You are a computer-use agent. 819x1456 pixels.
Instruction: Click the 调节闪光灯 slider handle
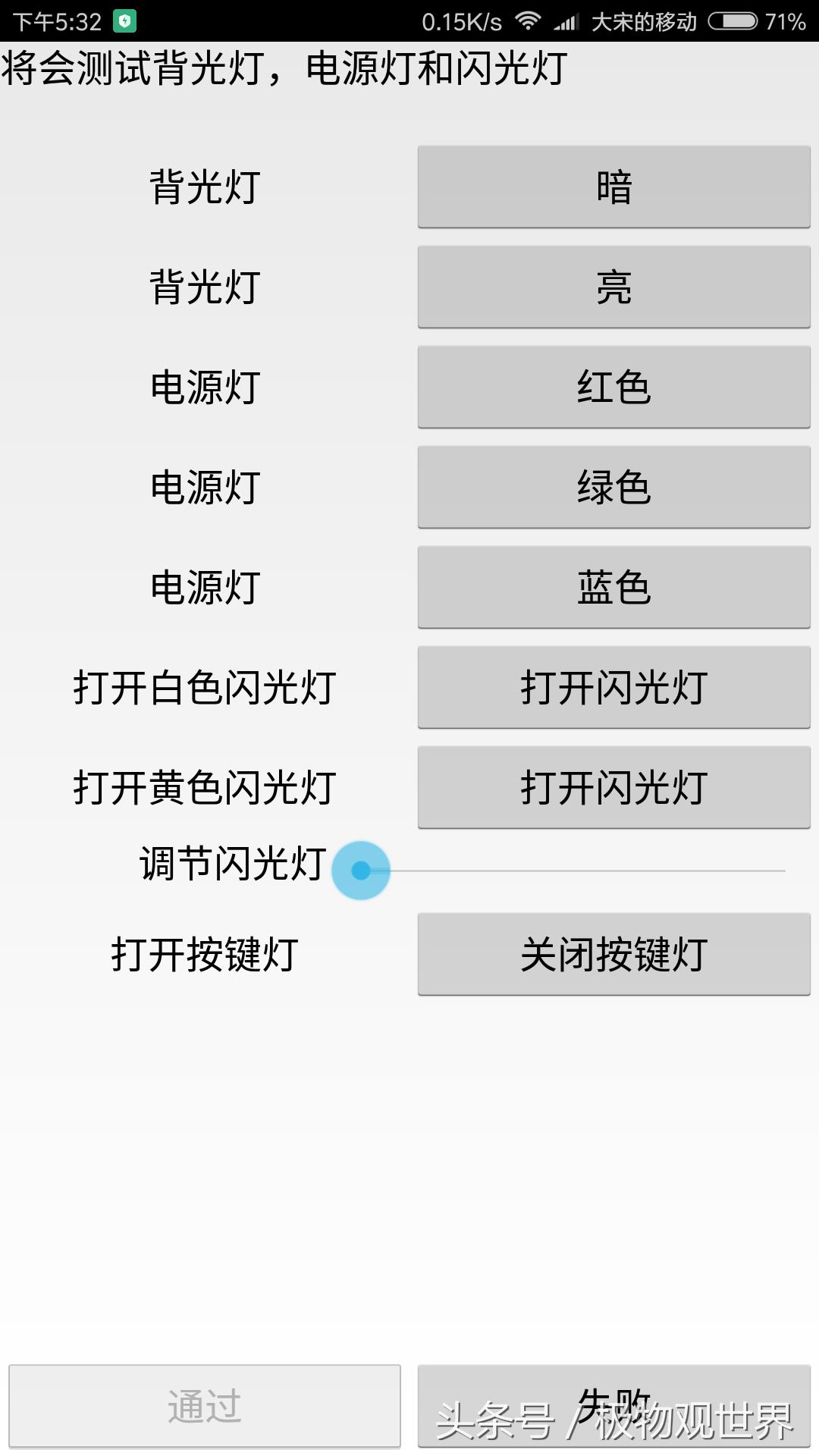coord(362,871)
